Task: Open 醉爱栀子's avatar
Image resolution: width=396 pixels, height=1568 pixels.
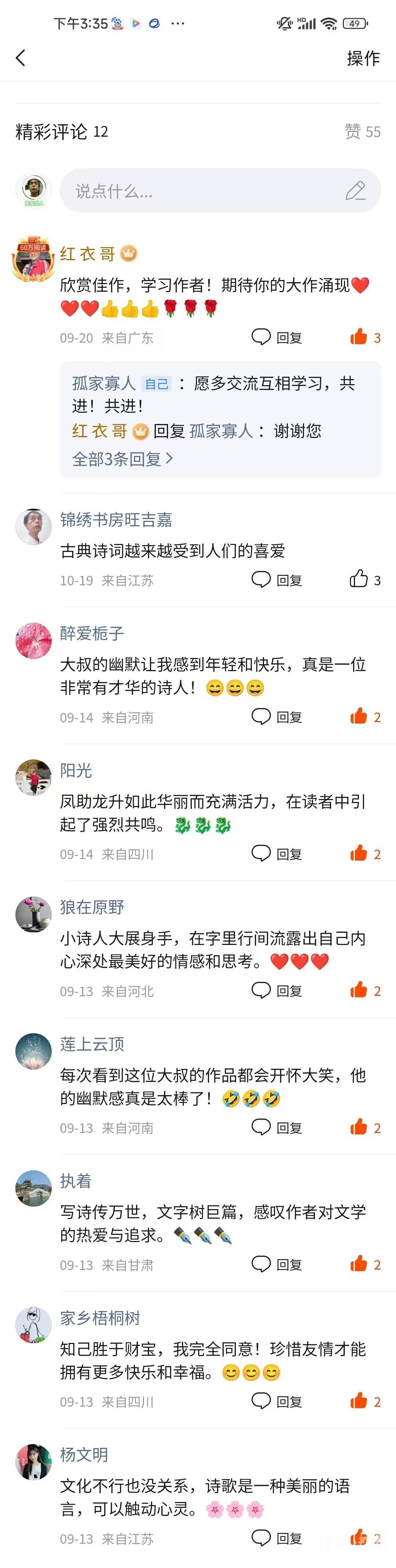Action: point(33,640)
